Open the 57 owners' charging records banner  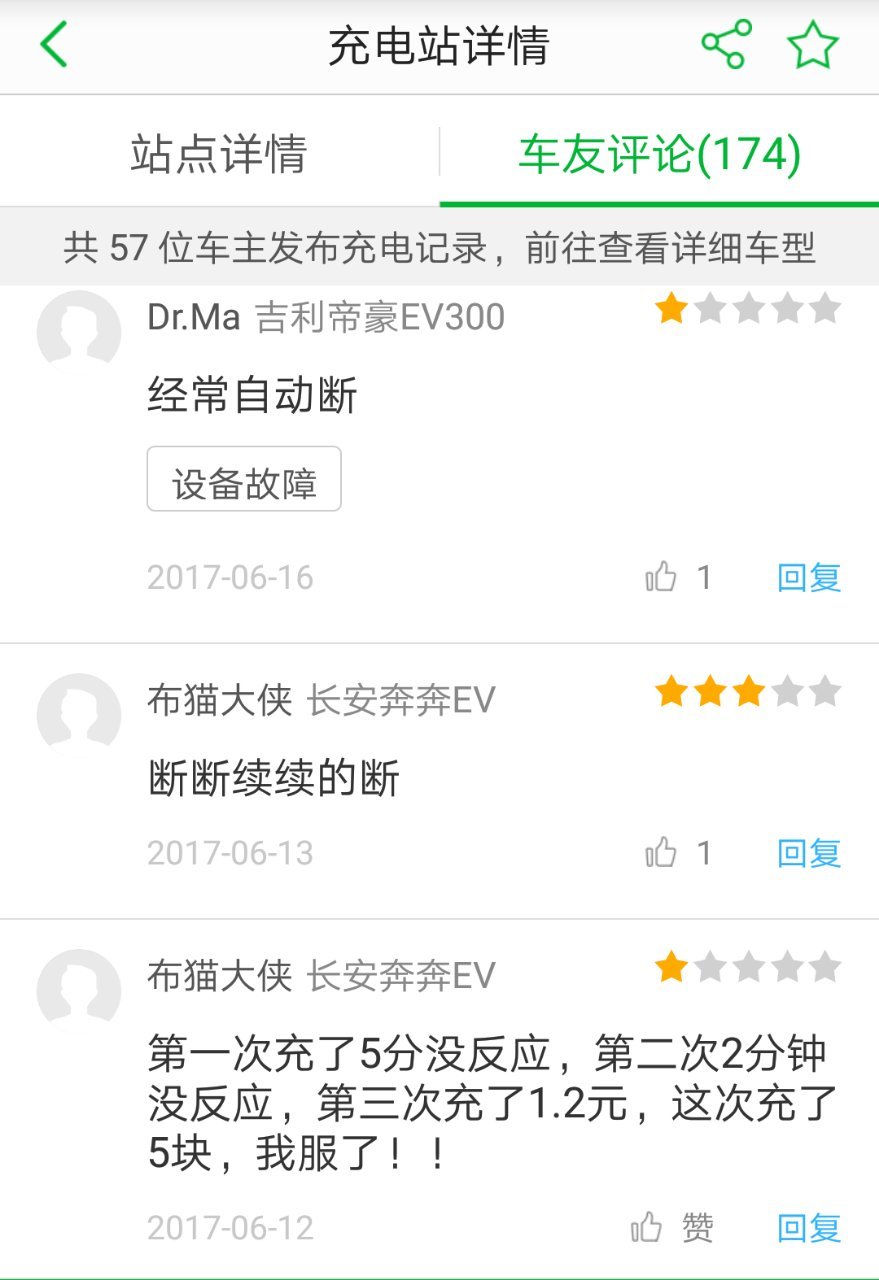[x=439, y=247]
